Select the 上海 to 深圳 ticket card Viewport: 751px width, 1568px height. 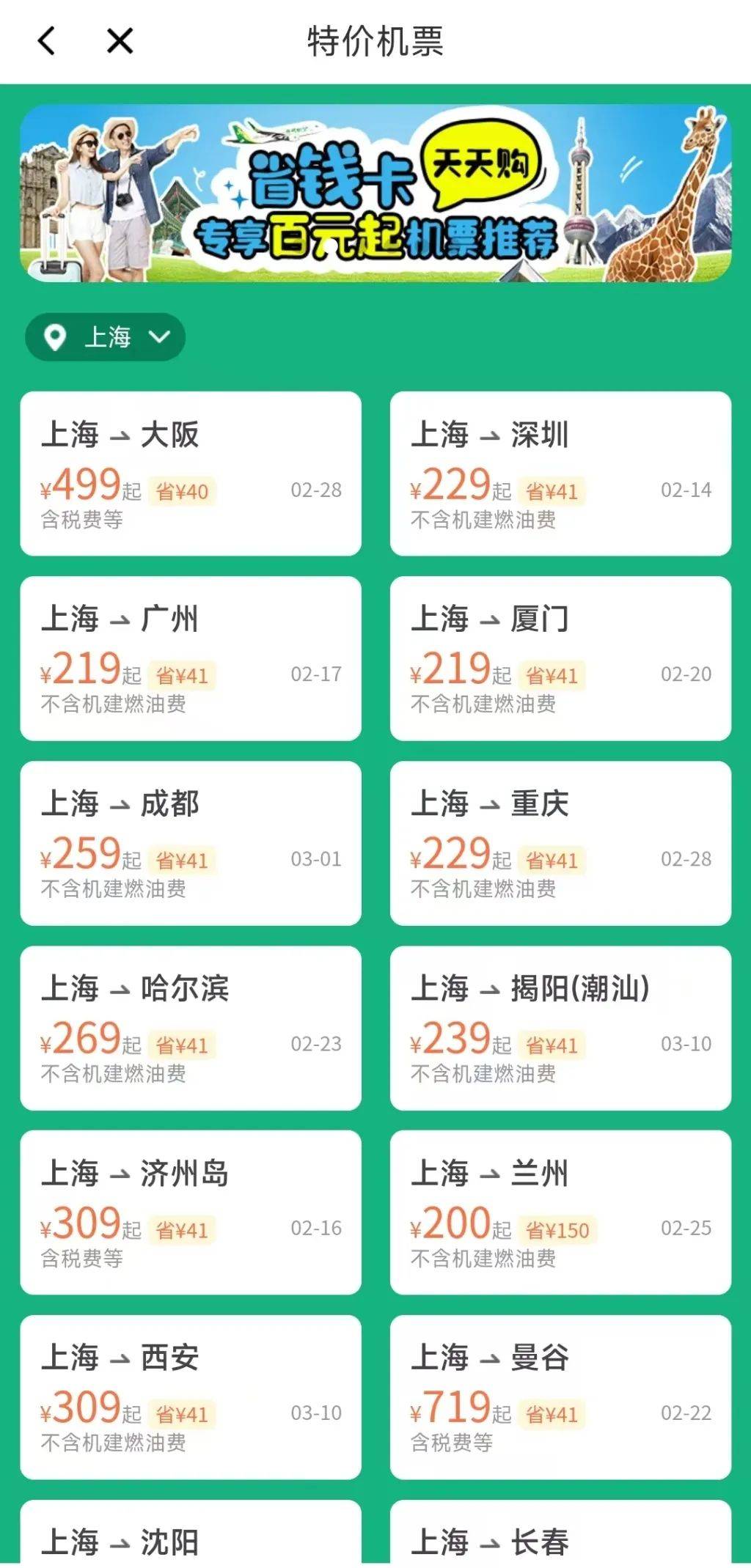coord(560,474)
